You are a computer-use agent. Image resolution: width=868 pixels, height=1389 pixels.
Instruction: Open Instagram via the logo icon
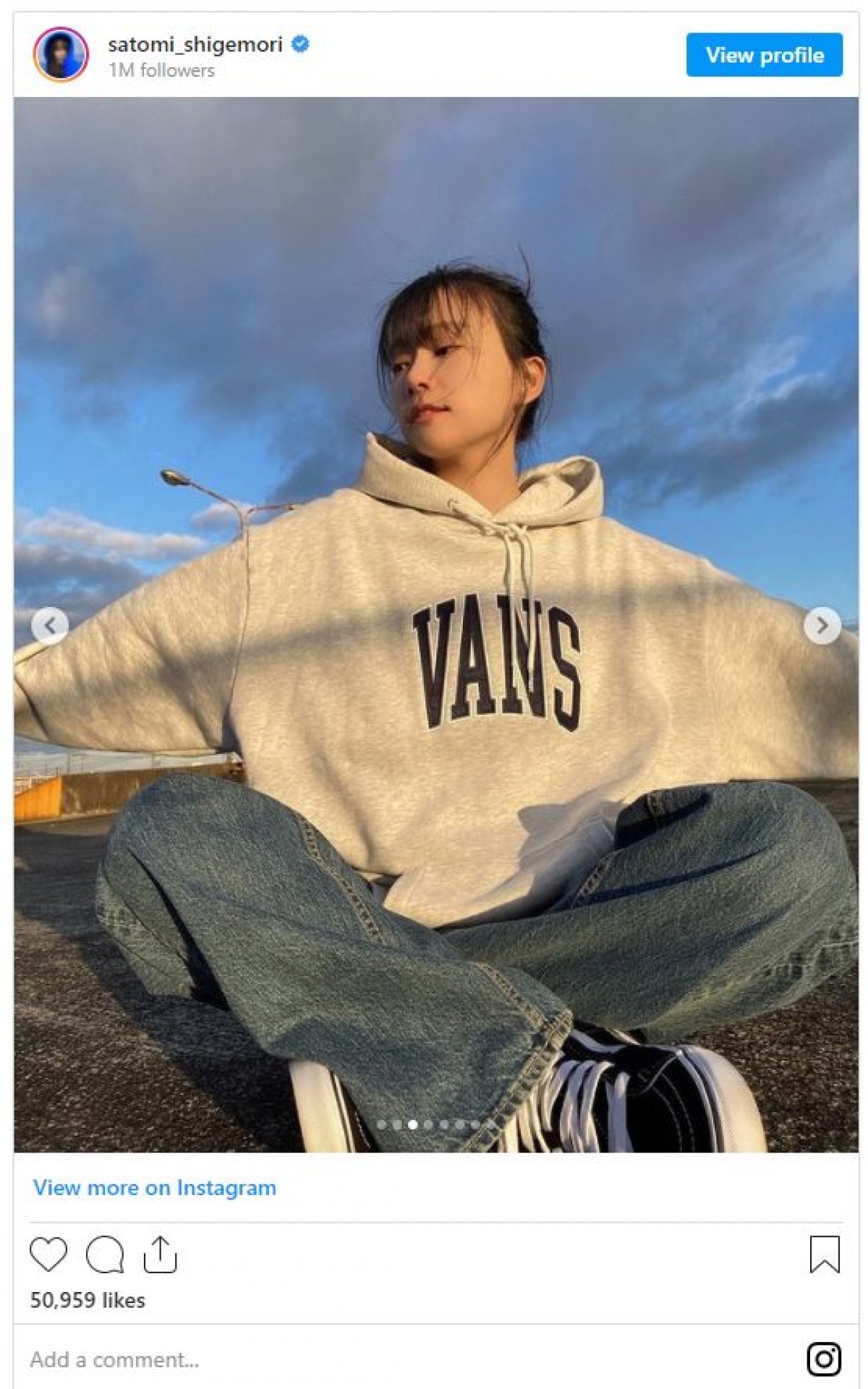tap(823, 1359)
